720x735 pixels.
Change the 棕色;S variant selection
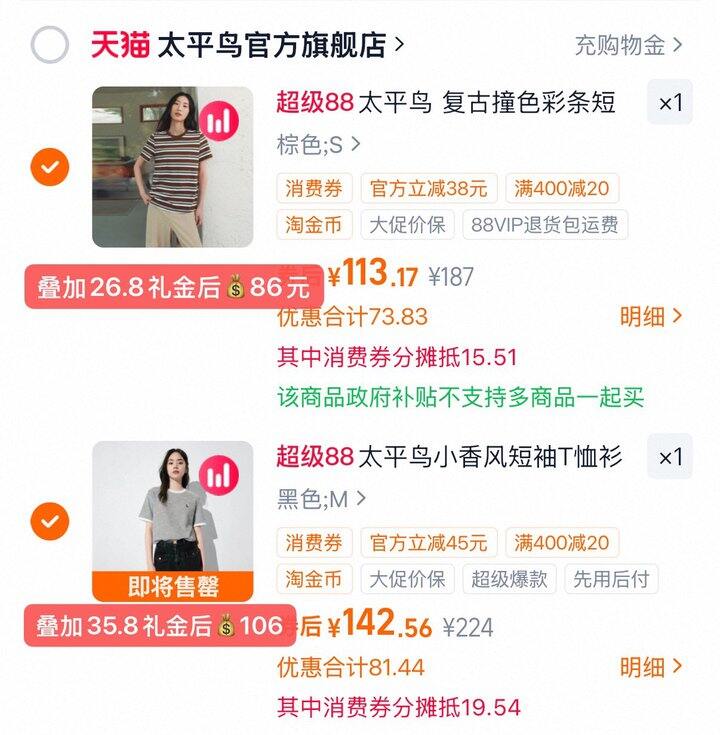click(318, 144)
